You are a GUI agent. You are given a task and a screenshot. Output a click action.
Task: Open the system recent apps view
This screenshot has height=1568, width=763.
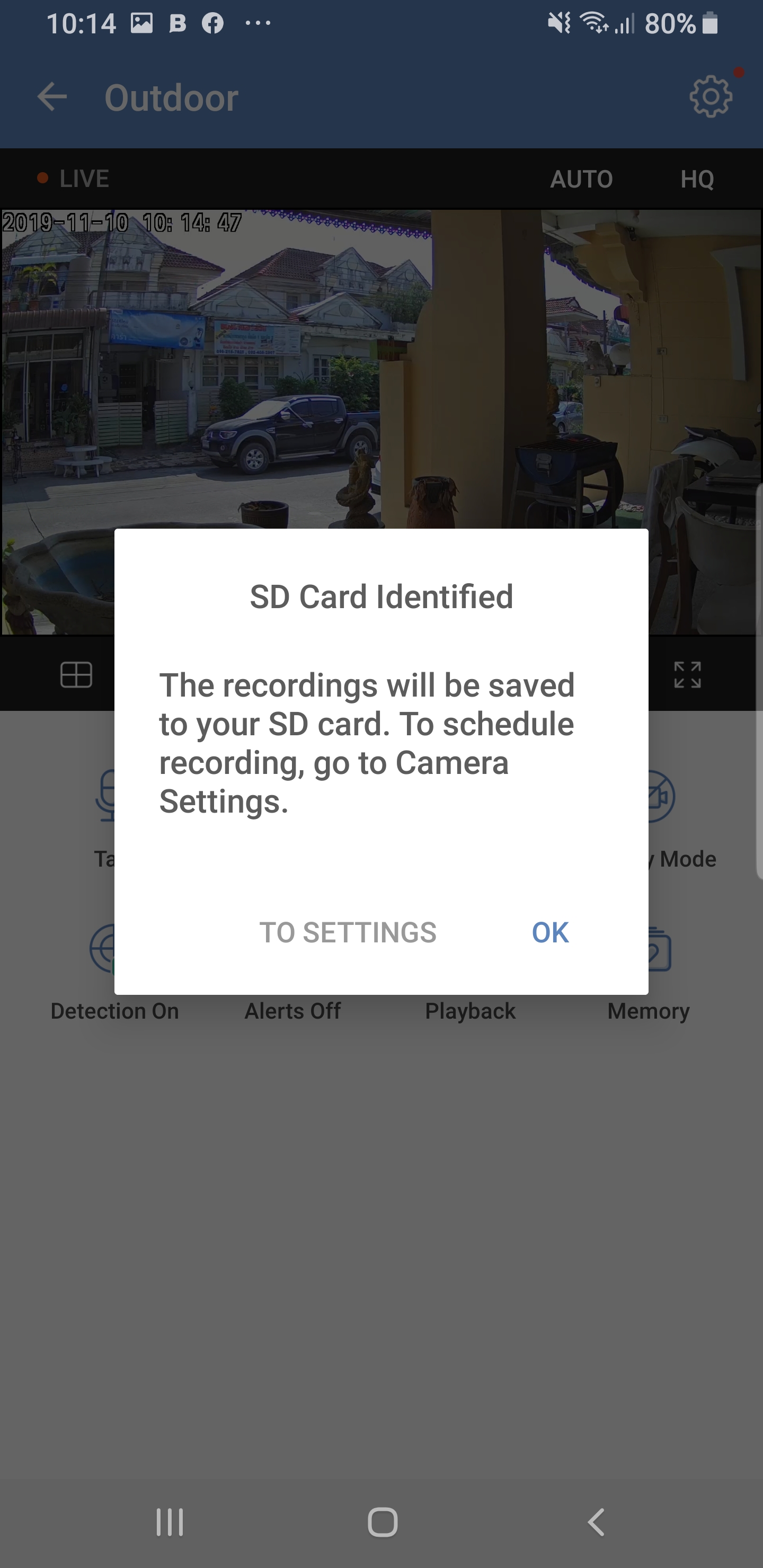click(x=169, y=1522)
